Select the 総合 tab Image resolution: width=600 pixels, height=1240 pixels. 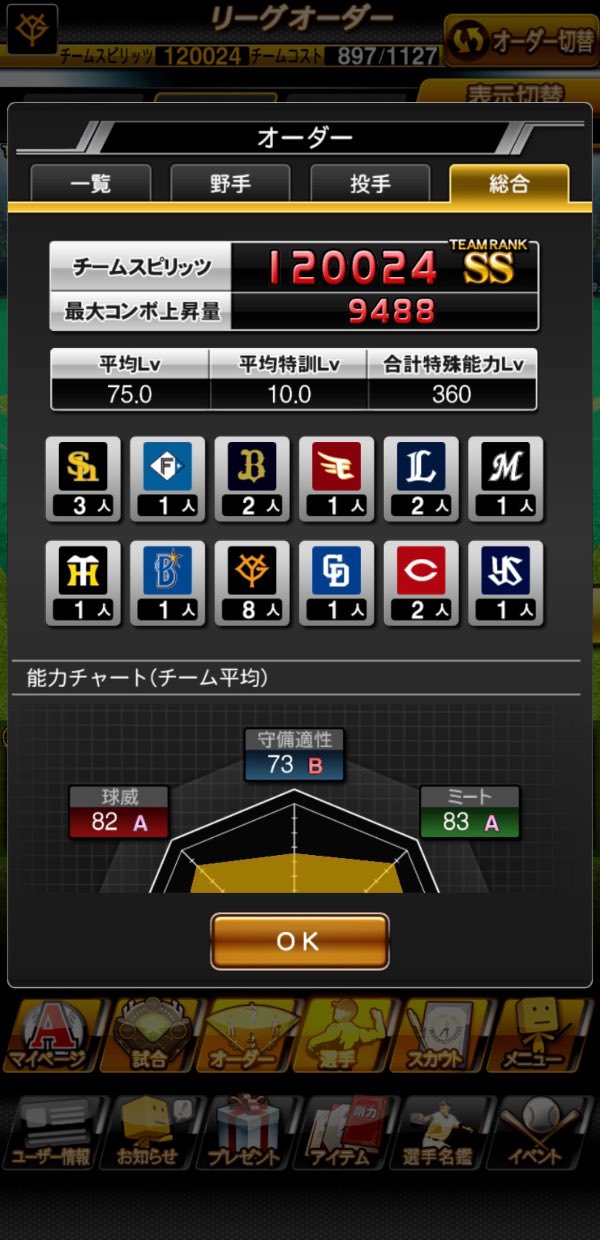tap(509, 184)
